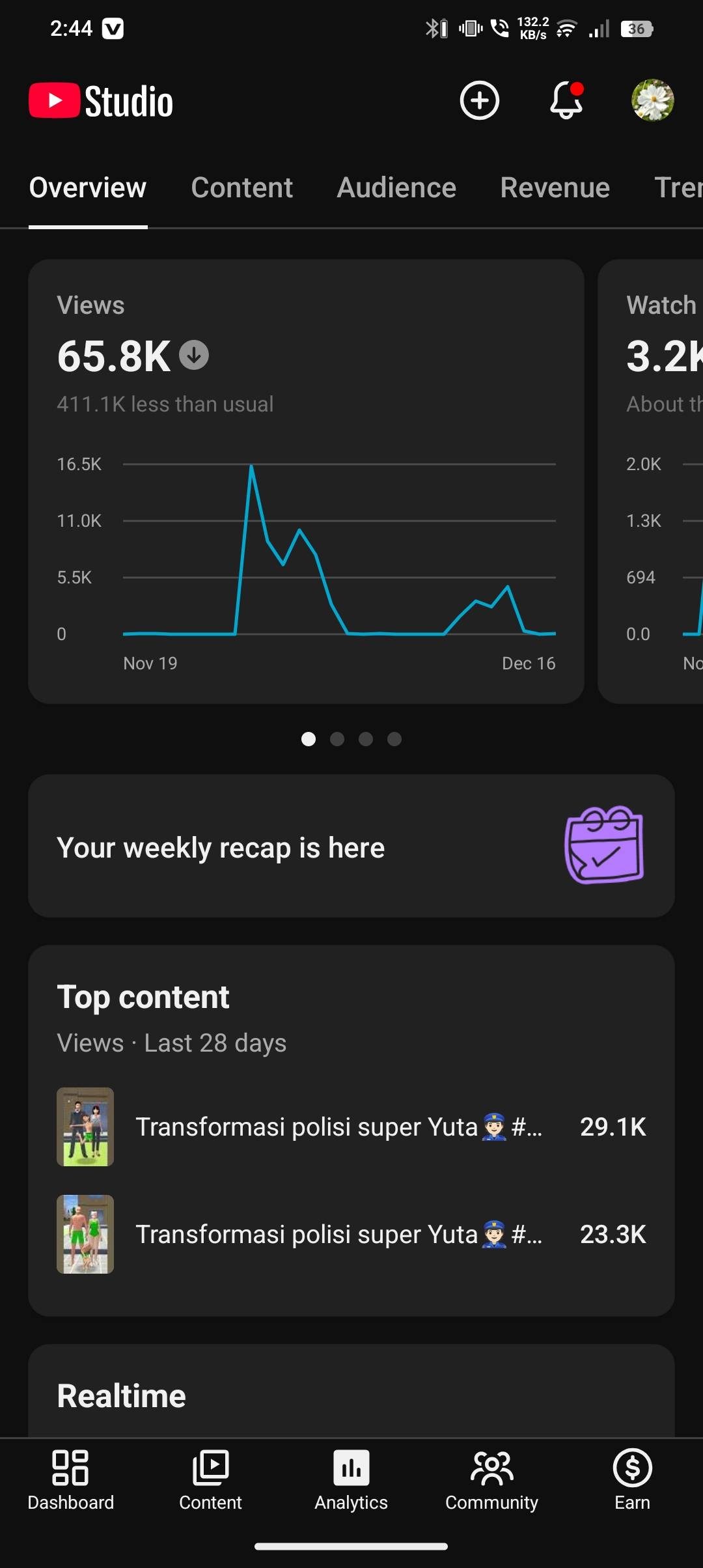Screen dimensions: 703x1568
Task: Switch to the Audience tab
Action: [396, 188]
